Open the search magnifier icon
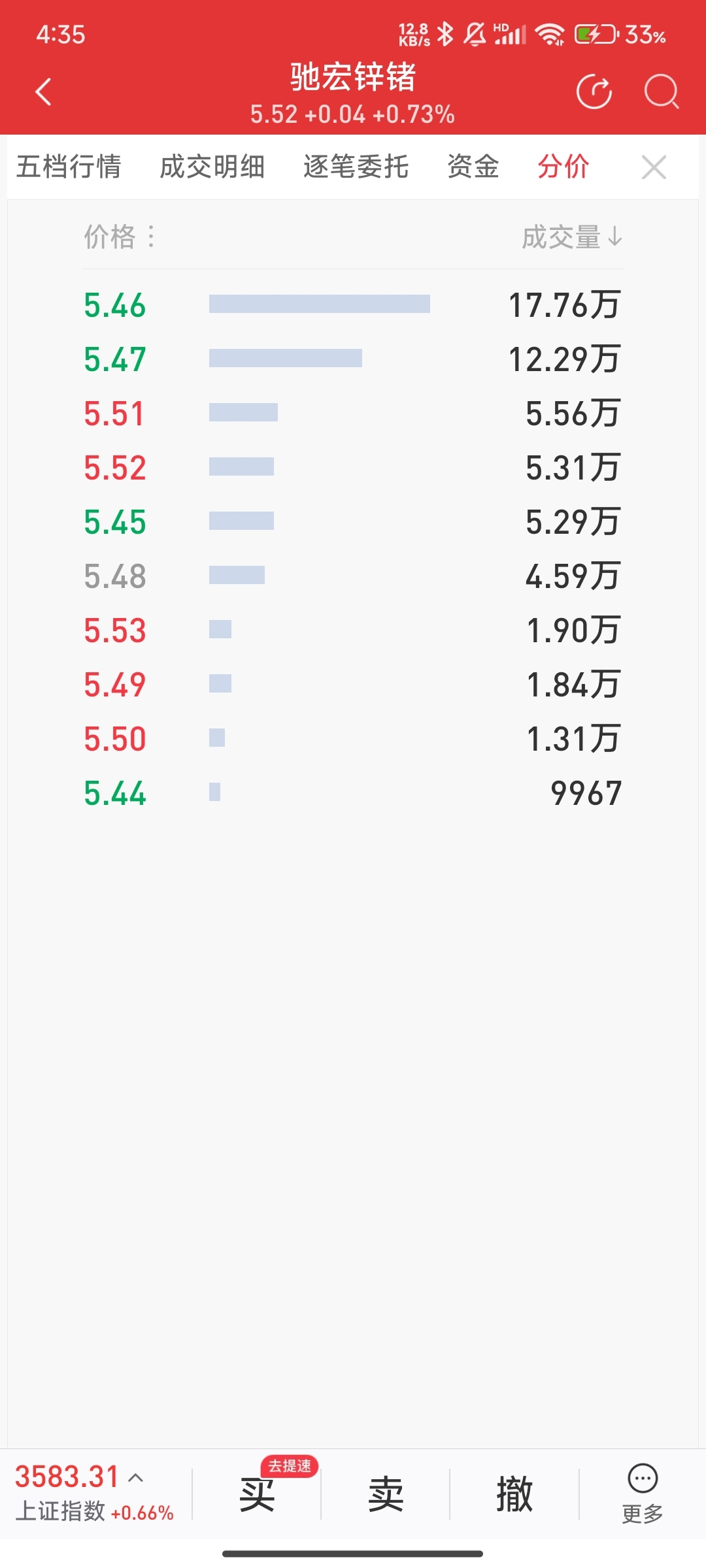This screenshot has width=706, height=1568. point(662,92)
